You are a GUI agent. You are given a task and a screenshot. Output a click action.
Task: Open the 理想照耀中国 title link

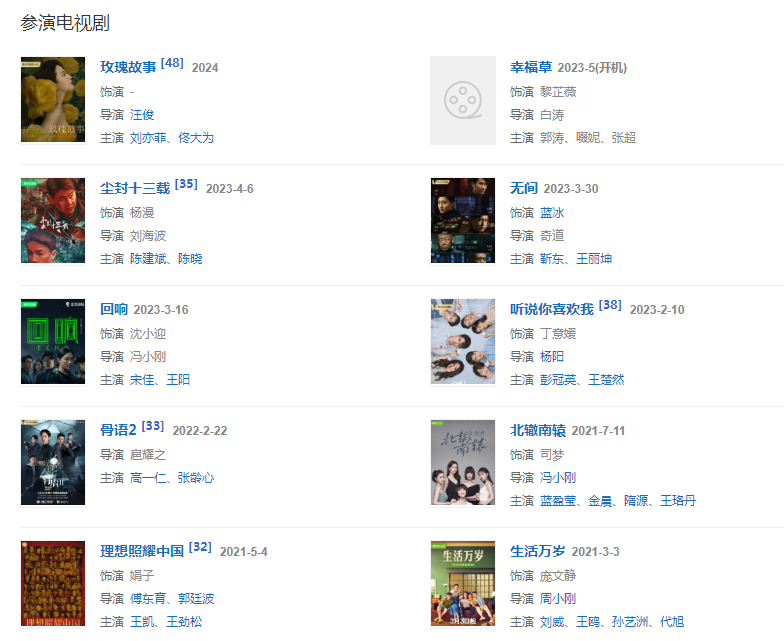pos(142,551)
